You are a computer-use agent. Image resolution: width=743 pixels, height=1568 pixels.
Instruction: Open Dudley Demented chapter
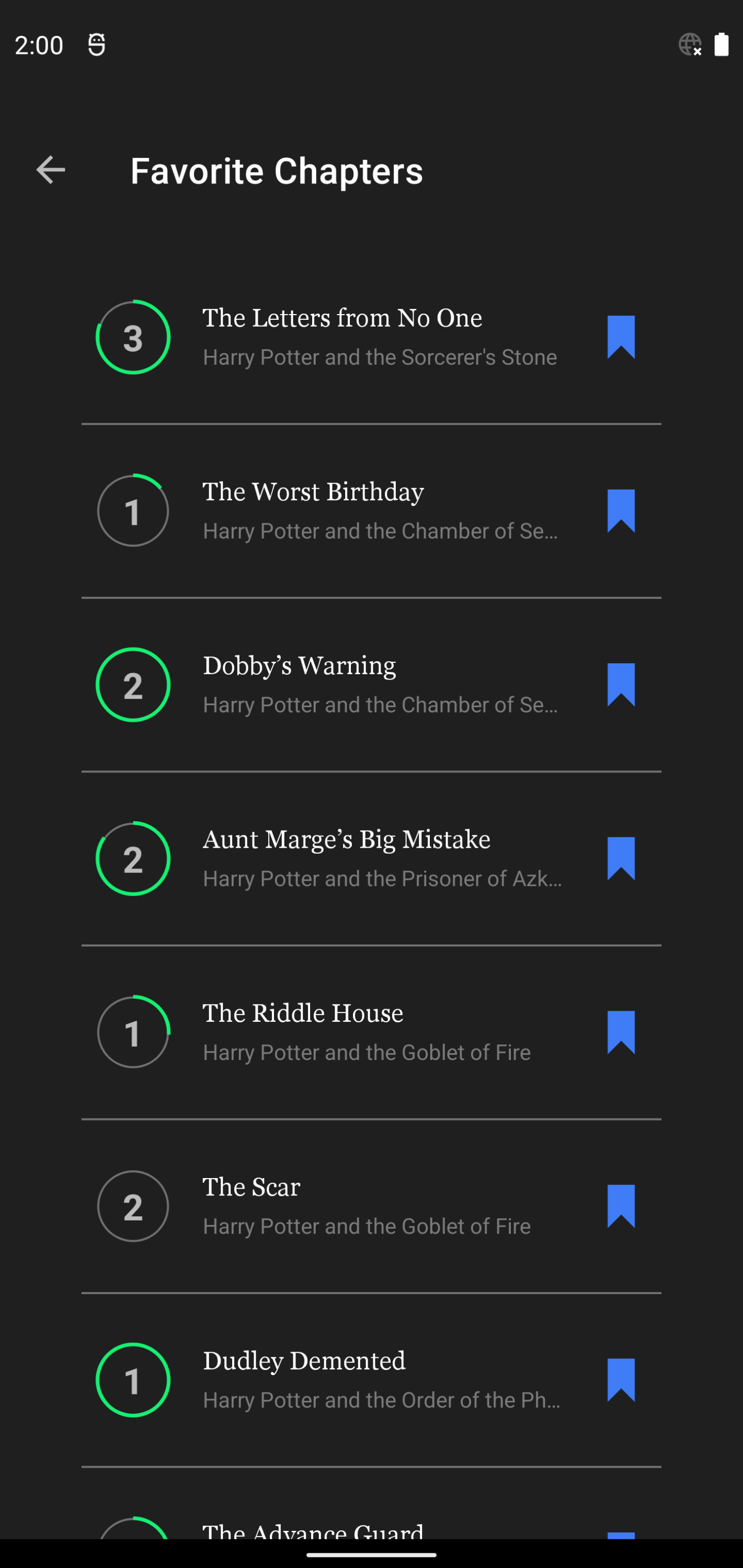(x=371, y=1380)
